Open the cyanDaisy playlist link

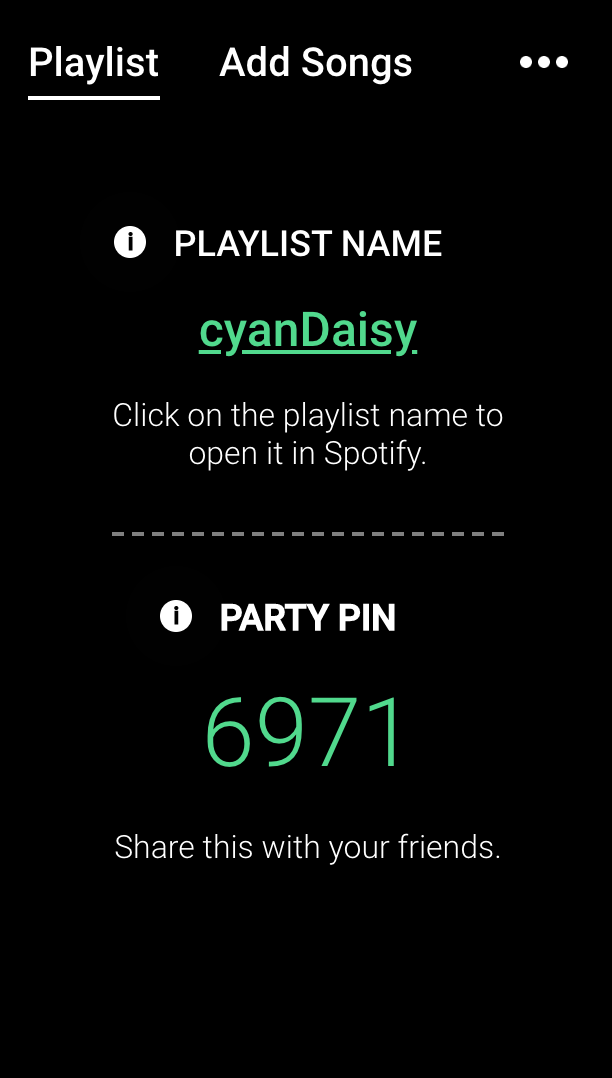point(308,331)
